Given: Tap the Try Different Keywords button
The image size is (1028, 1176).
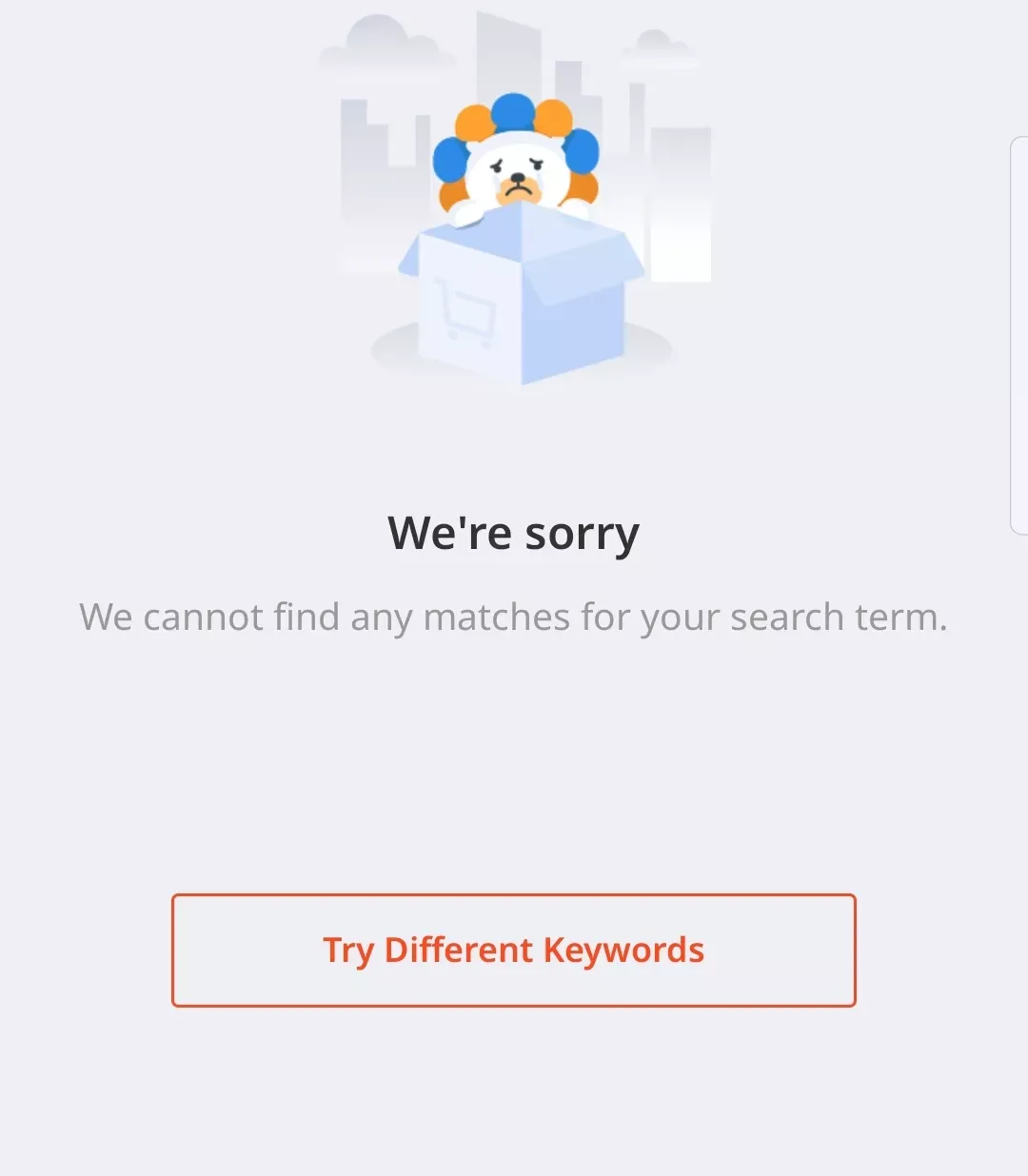Looking at the screenshot, I should (513, 950).
